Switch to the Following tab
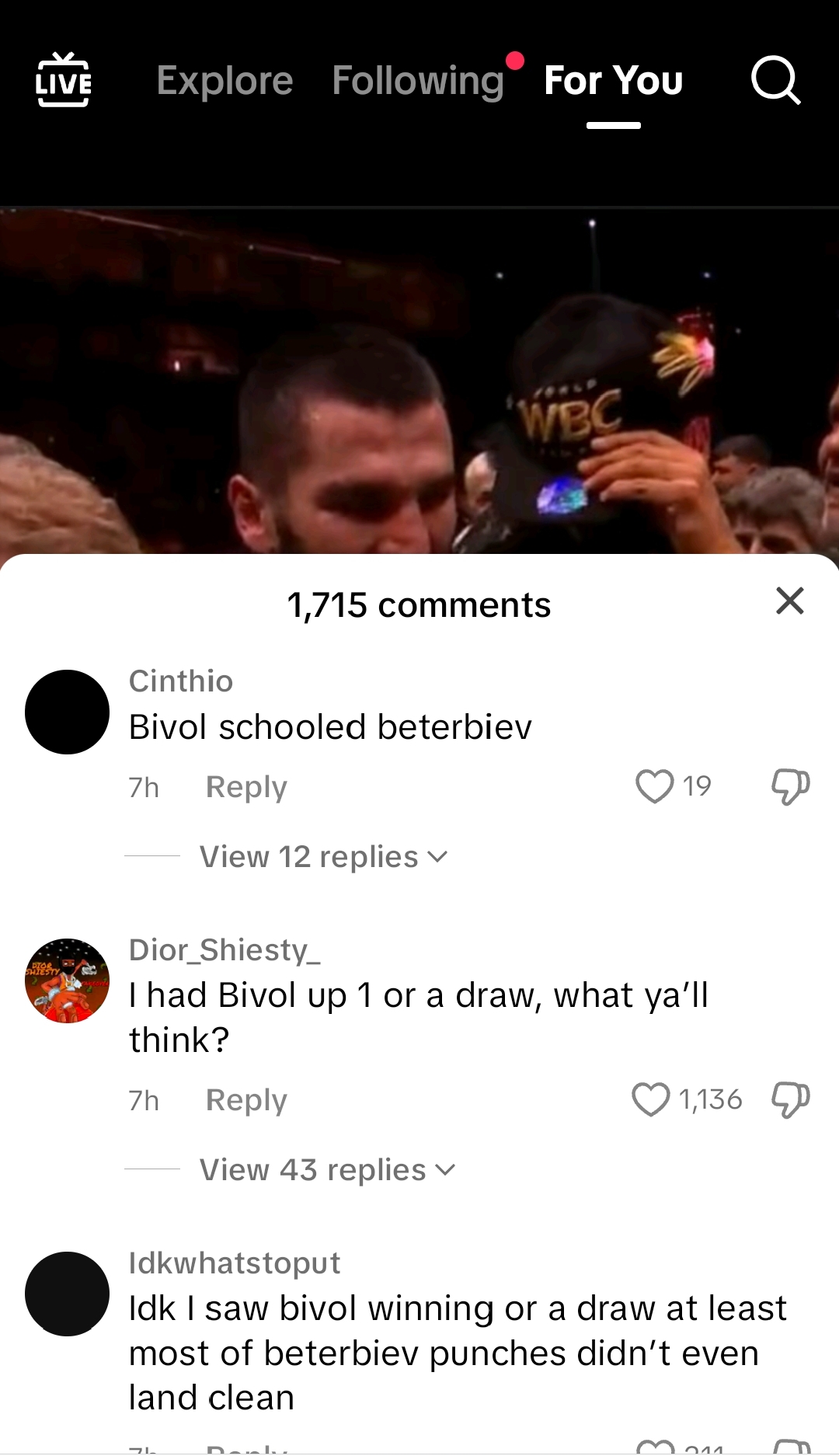This screenshot has height=1456, width=839. [x=419, y=80]
